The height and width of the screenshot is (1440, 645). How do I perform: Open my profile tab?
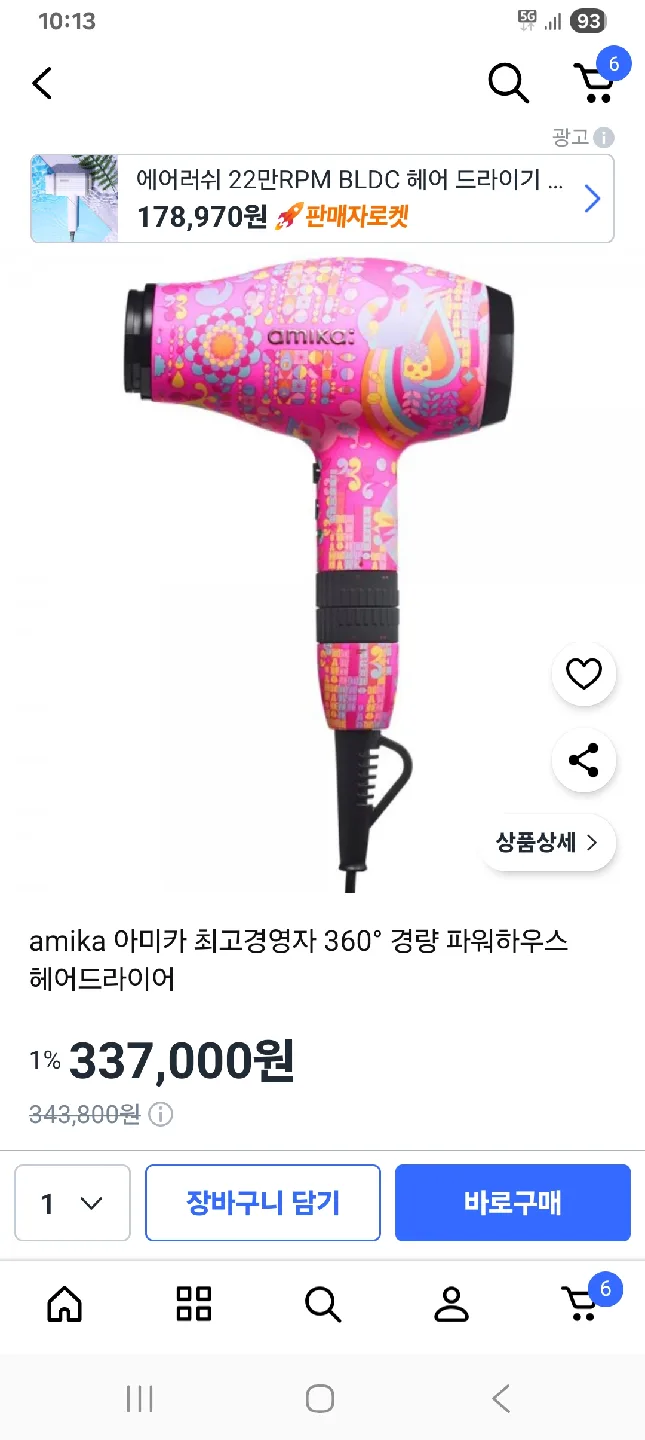click(x=452, y=1304)
